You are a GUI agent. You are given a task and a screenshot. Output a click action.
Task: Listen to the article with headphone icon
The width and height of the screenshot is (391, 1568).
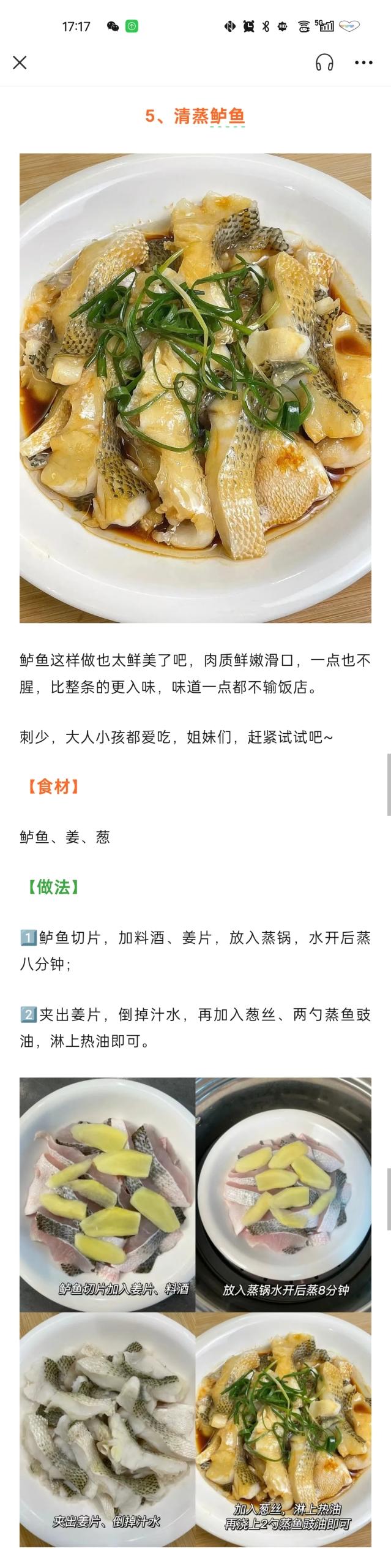(x=324, y=62)
